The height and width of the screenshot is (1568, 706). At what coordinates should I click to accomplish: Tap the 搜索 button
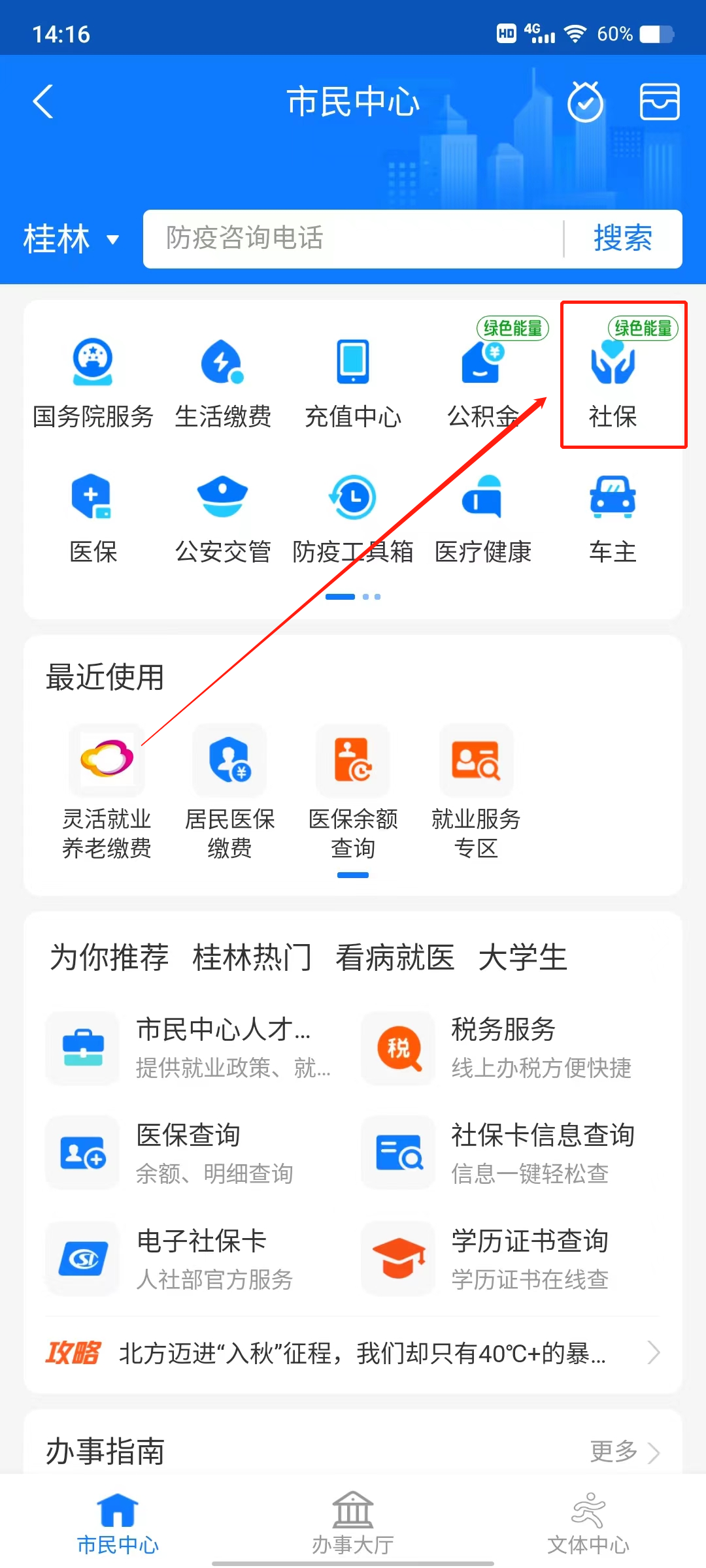(x=622, y=238)
